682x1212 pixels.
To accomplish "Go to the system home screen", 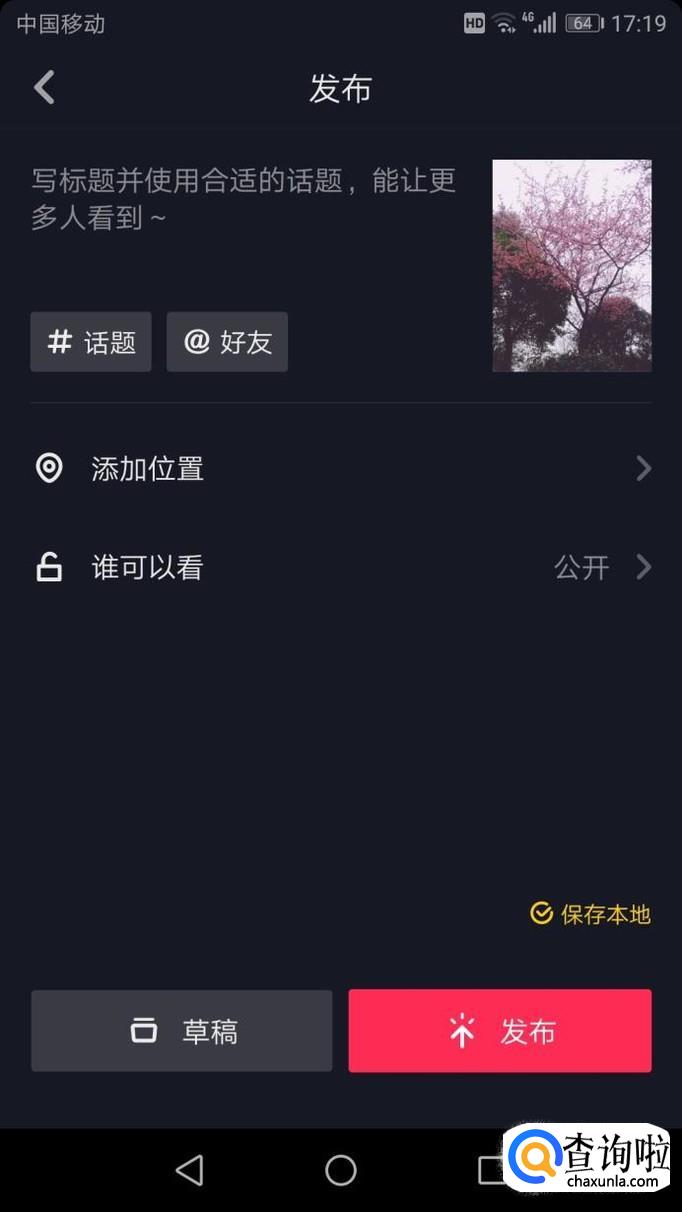I will pos(341,1170).
